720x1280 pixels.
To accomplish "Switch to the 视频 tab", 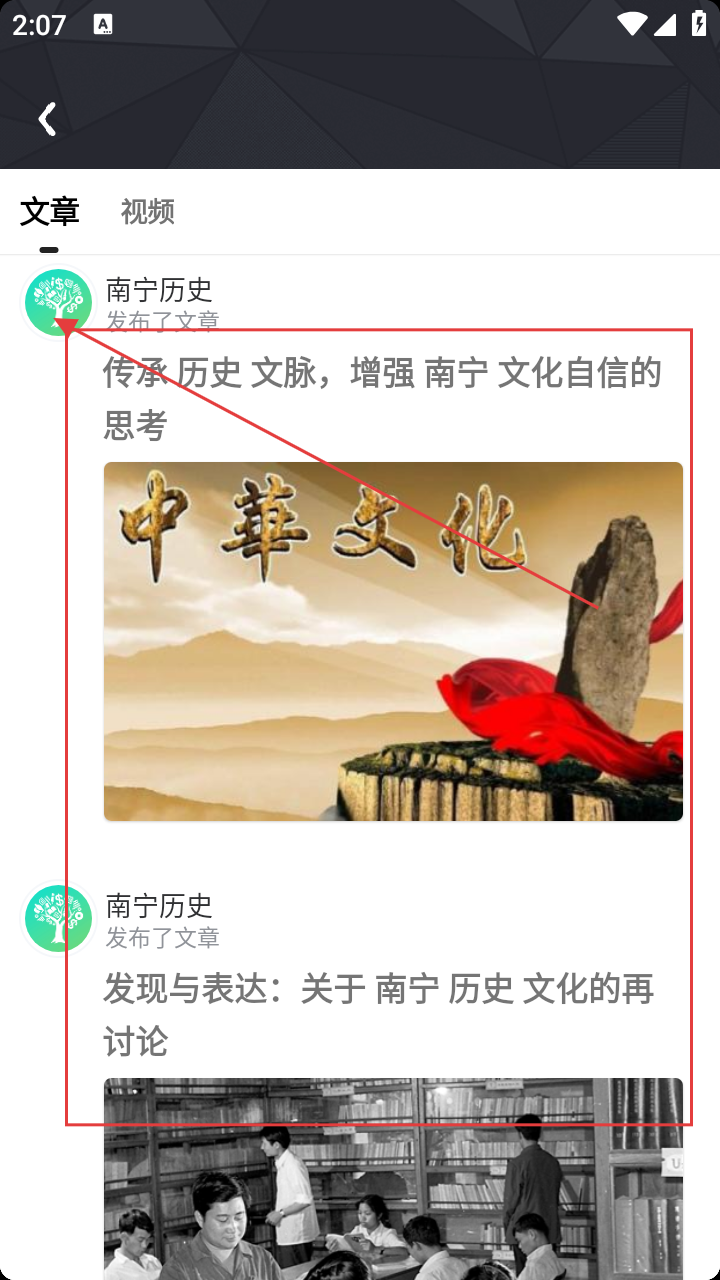I will click(x=147, y=211).
